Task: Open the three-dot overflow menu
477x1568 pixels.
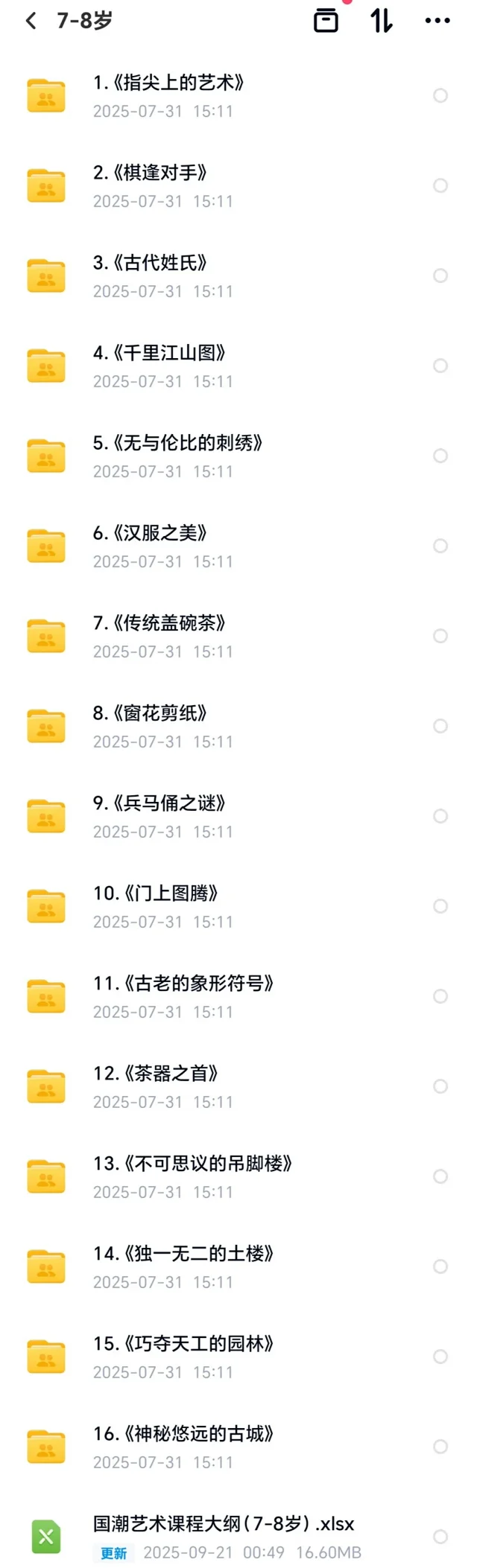Action: pos(437,21)
